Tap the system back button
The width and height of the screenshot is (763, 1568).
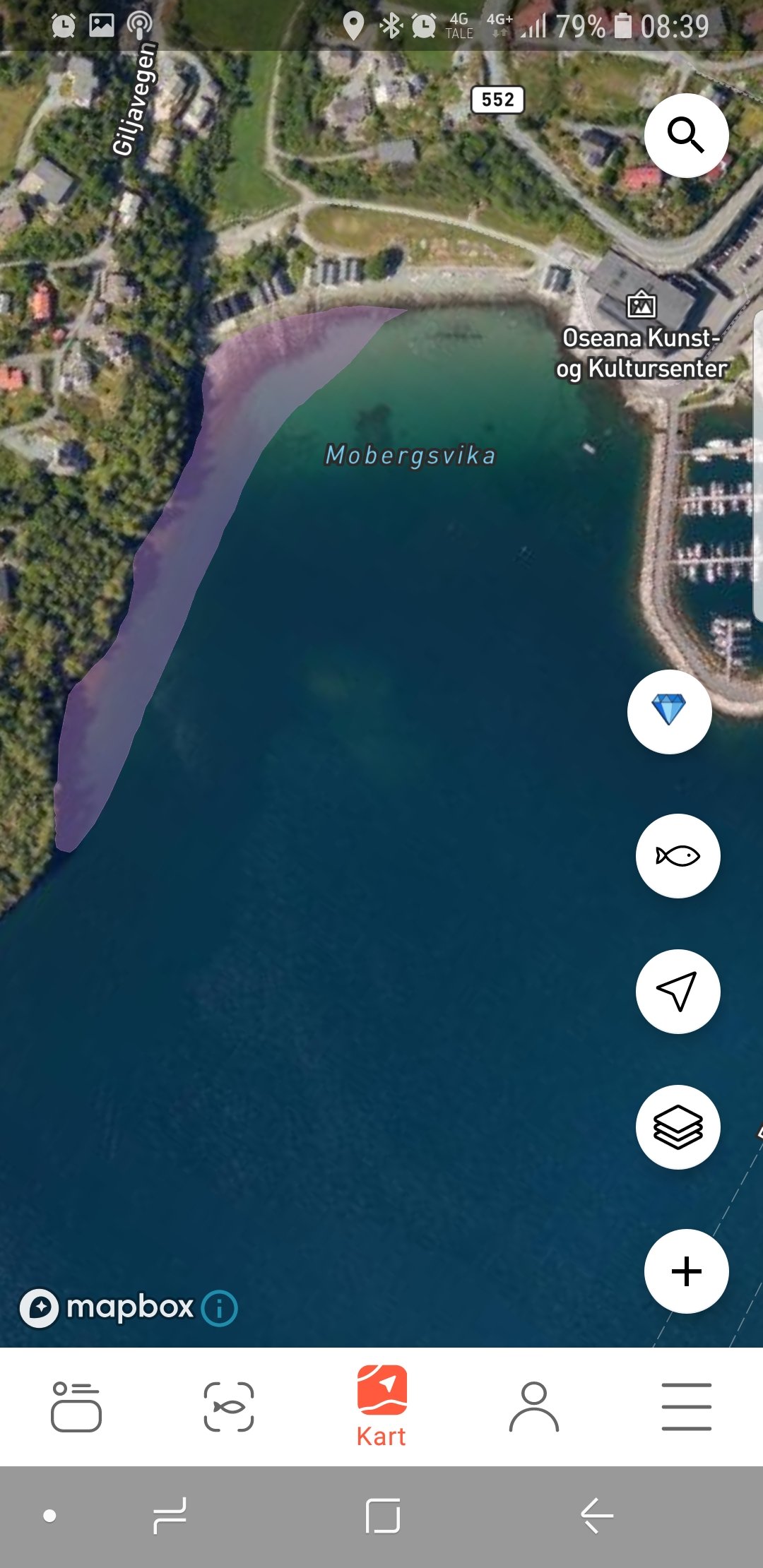(597, 1516)
